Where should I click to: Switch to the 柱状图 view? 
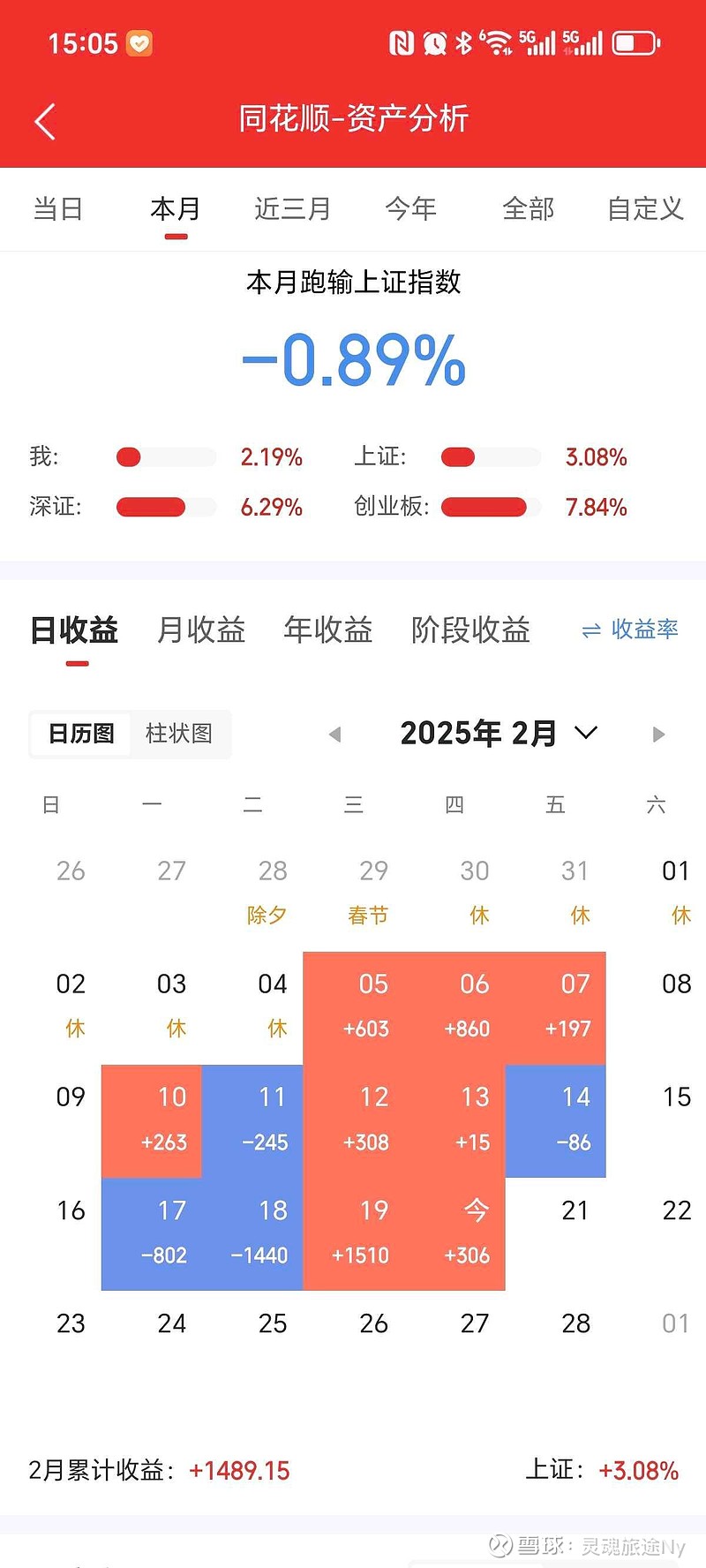[x=179, y=734]
